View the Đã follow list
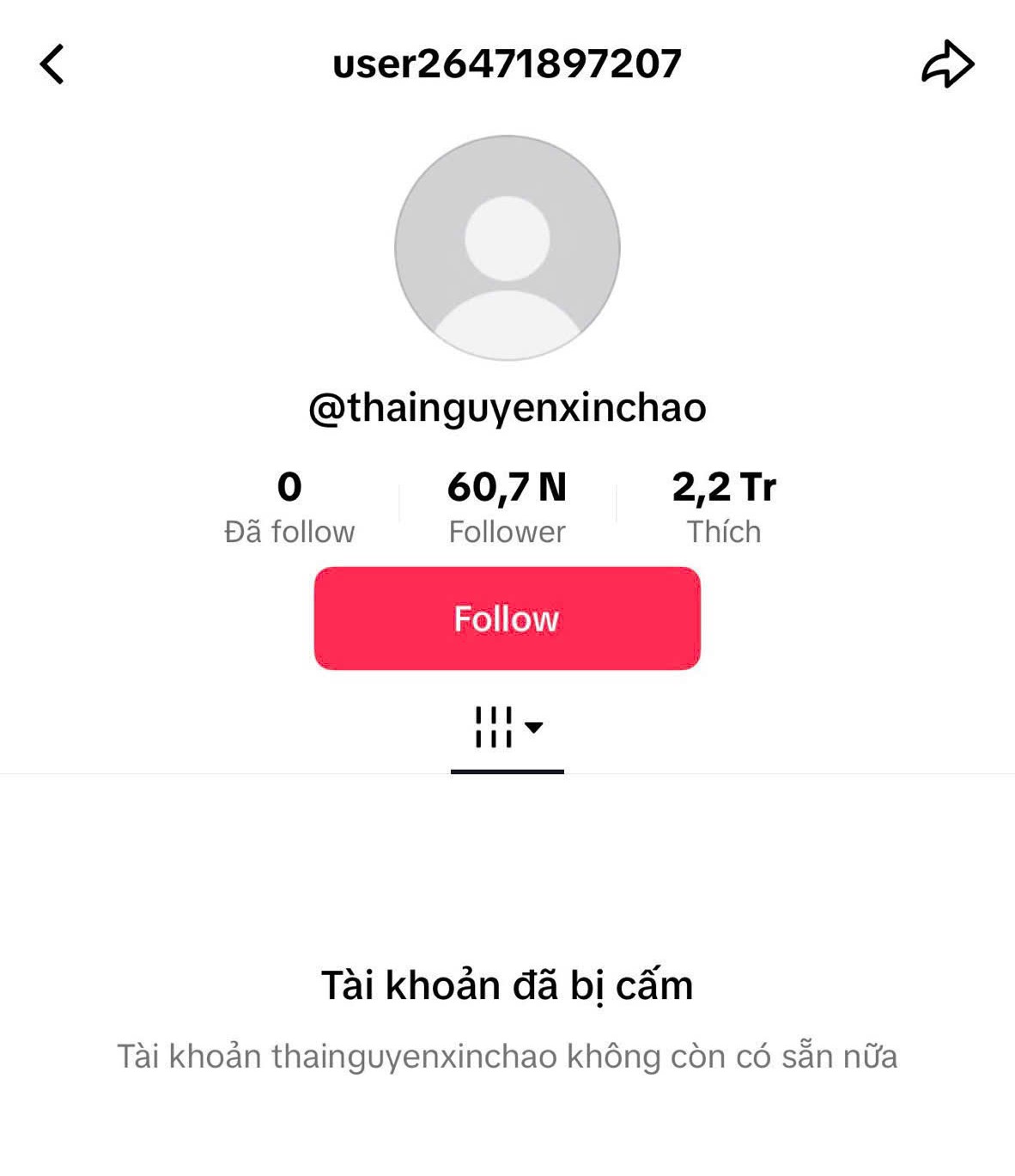Screen dimensions: 1015x1176 click(289, 508)
